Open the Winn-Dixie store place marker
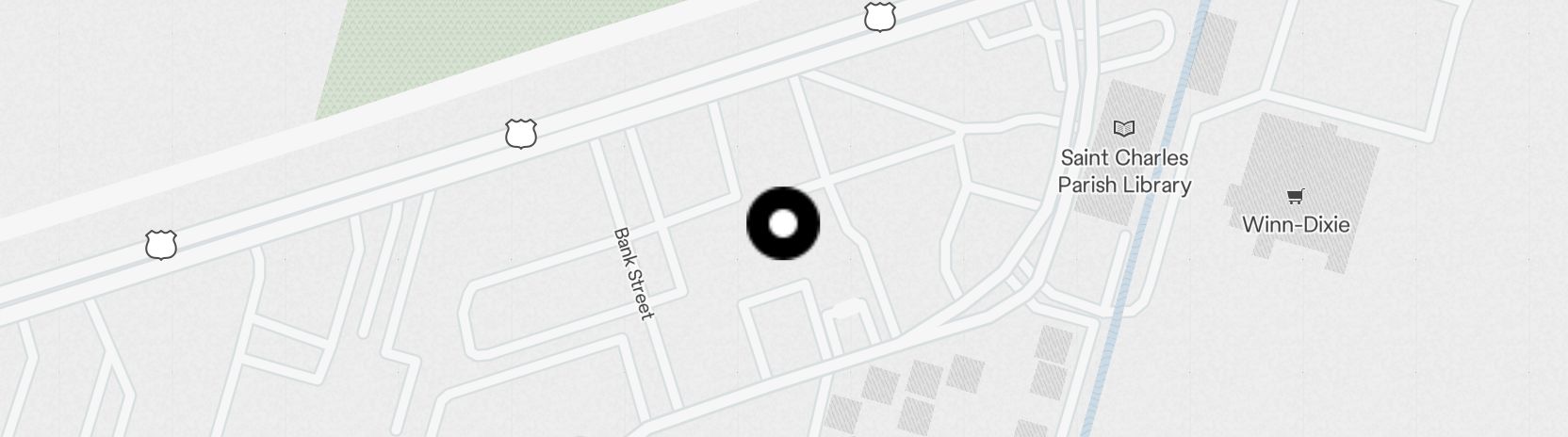1568x437 pixels. (1295, 197)
